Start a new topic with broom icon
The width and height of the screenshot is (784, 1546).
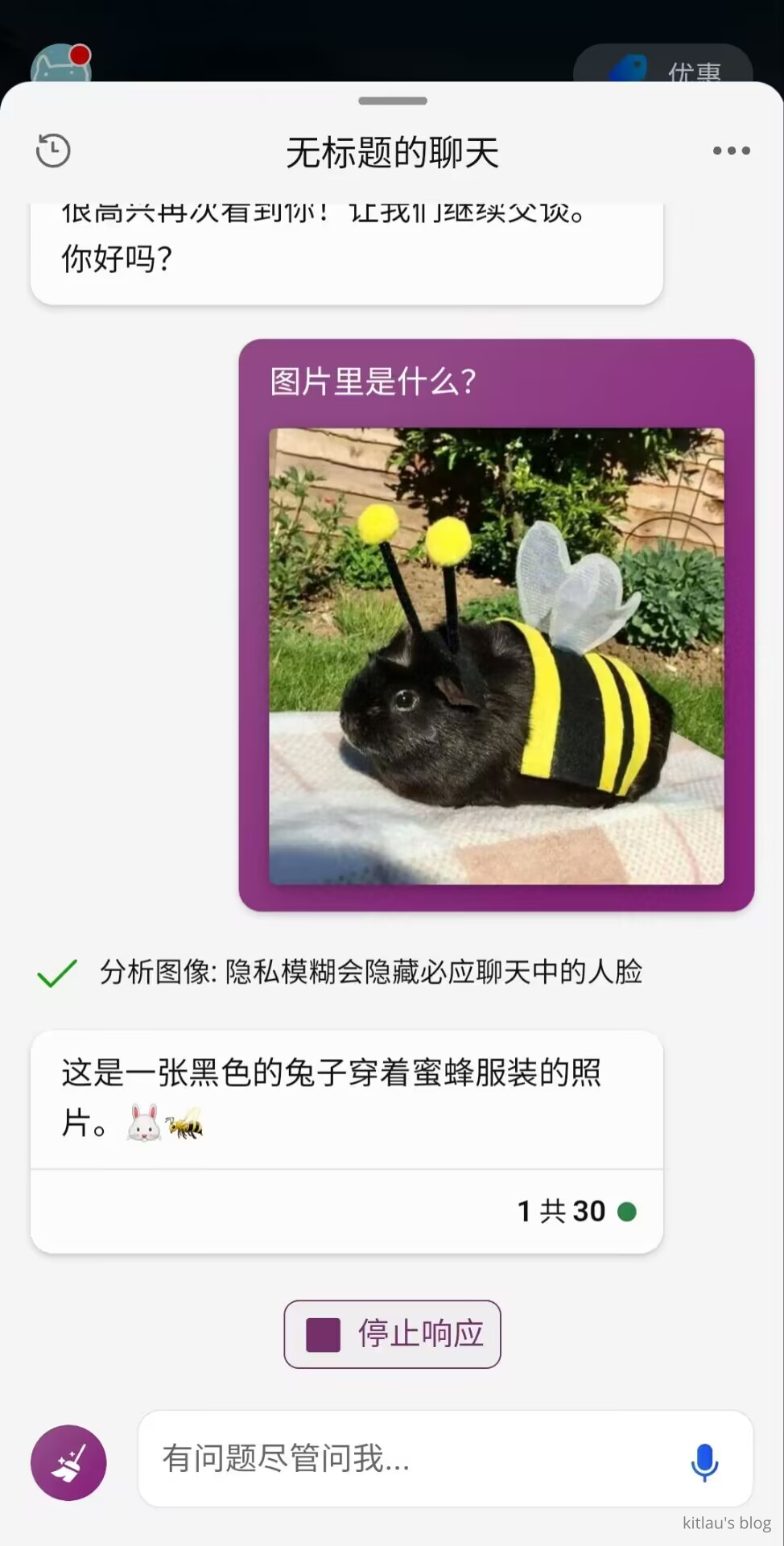pos(68,1462)
